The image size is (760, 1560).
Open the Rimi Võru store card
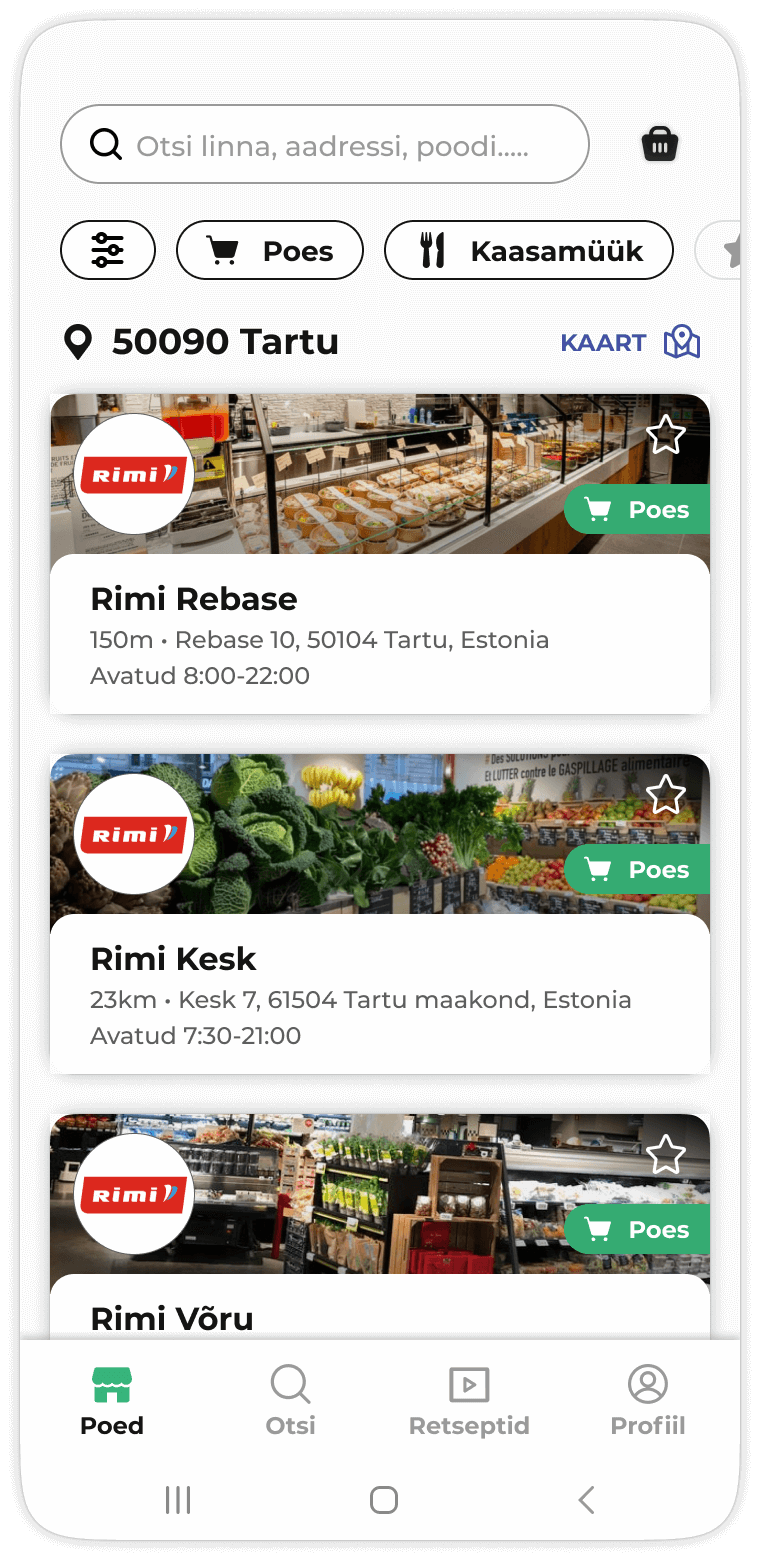pyautogui.click(x=380, y=1227)
